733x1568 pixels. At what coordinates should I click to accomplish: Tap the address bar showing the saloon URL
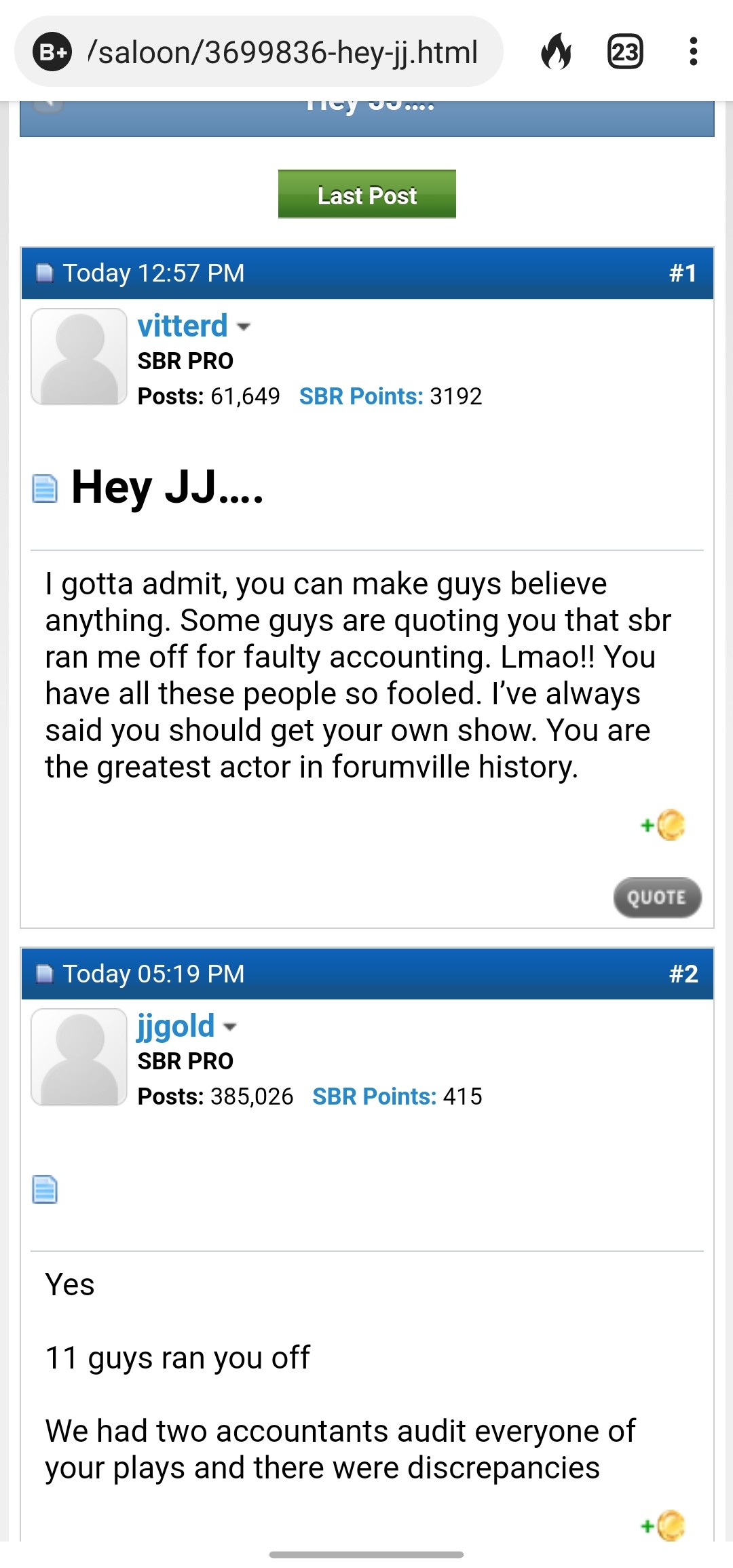(x=271, y=51)
